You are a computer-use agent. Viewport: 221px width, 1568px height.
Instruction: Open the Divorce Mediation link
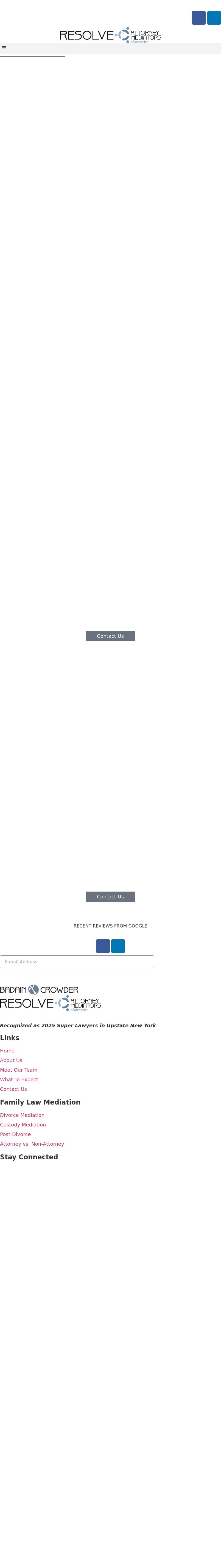point(23,1115)
